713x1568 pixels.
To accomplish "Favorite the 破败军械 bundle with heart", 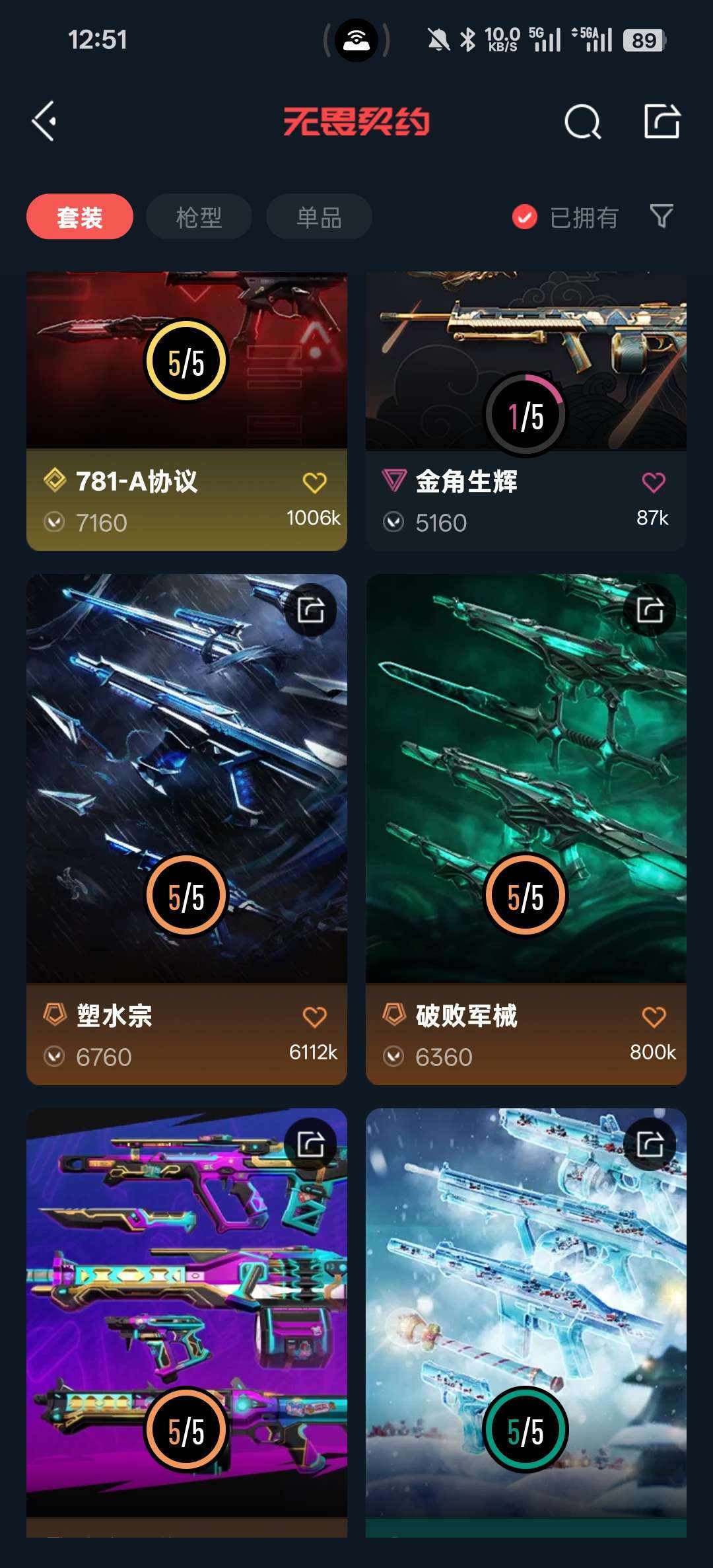I will click(654, 1017).
